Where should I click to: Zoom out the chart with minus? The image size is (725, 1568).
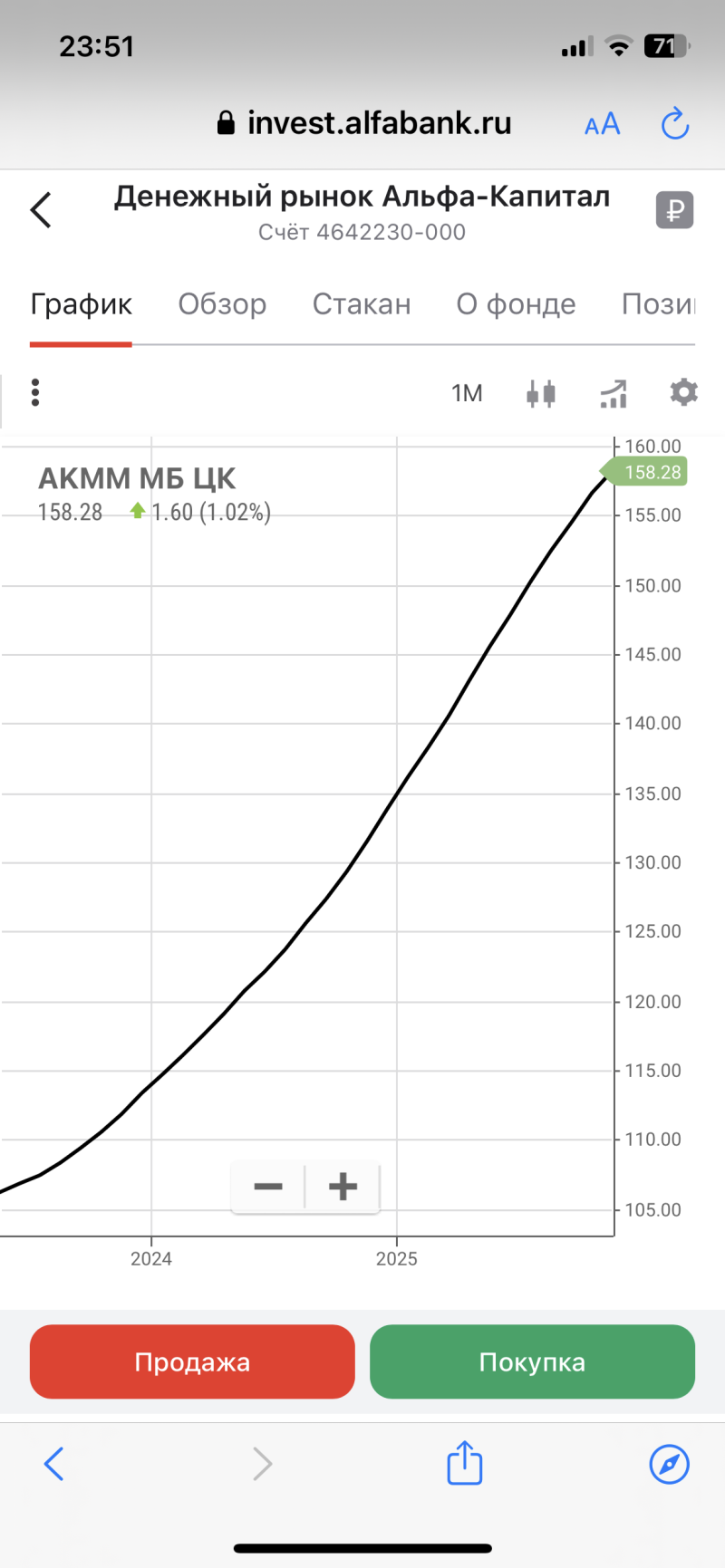[x=268, y=1186]
